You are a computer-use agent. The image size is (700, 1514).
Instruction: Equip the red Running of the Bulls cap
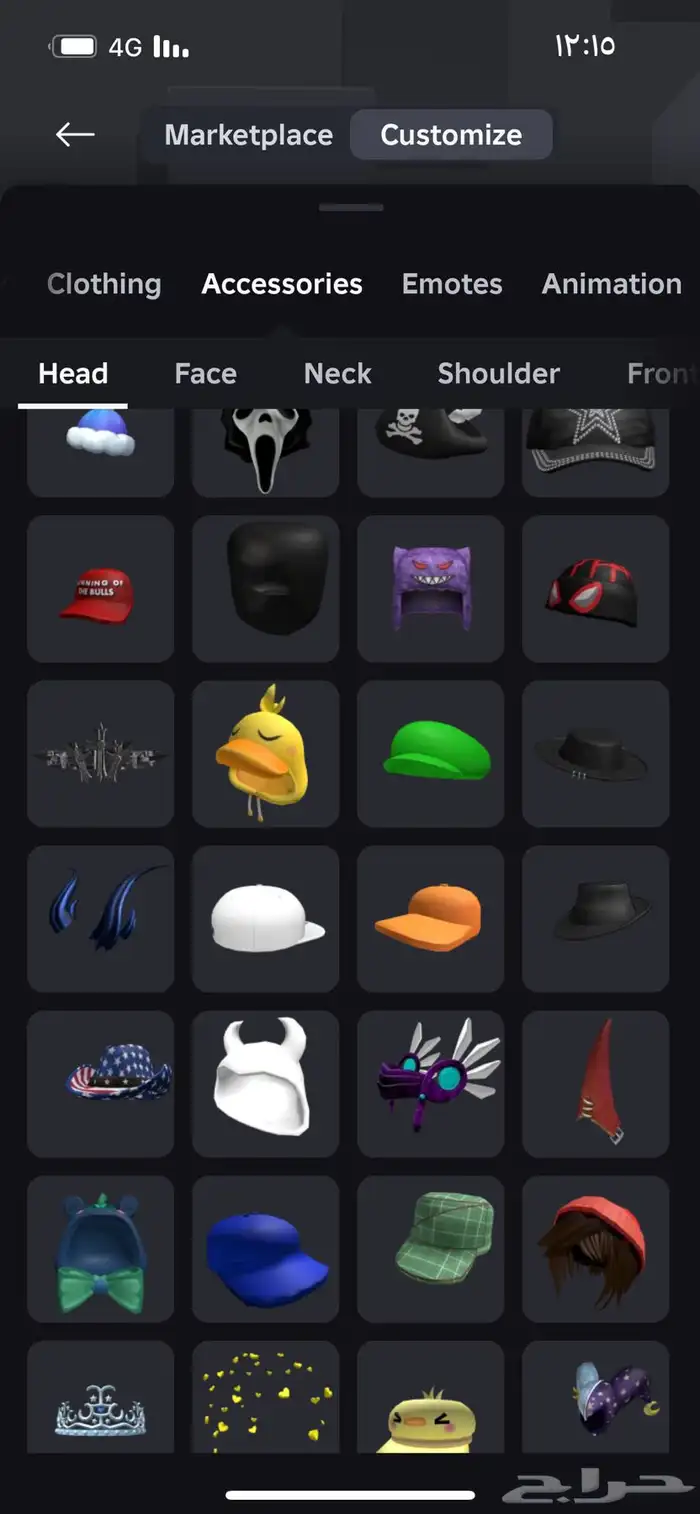pyautogui.click(x=100, y=589)
